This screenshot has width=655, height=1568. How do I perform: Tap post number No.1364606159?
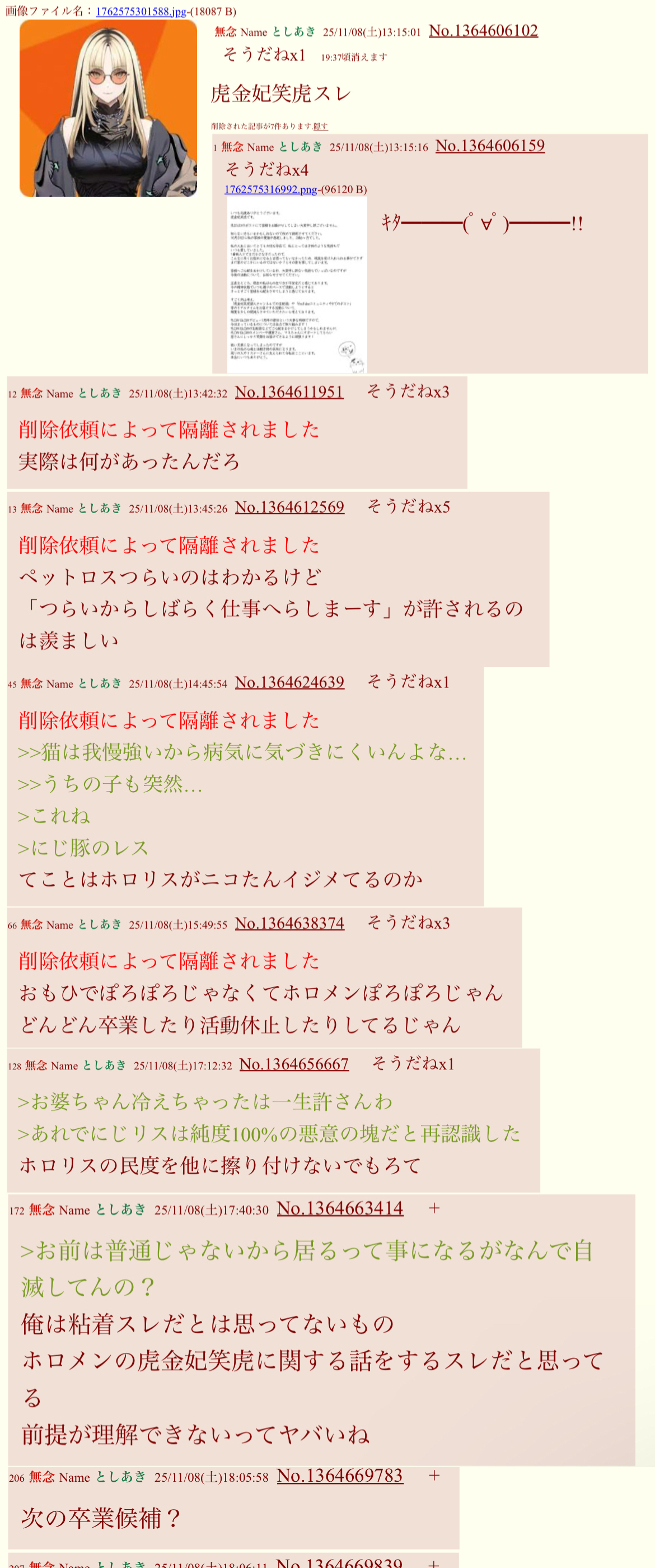coord(490,146)
